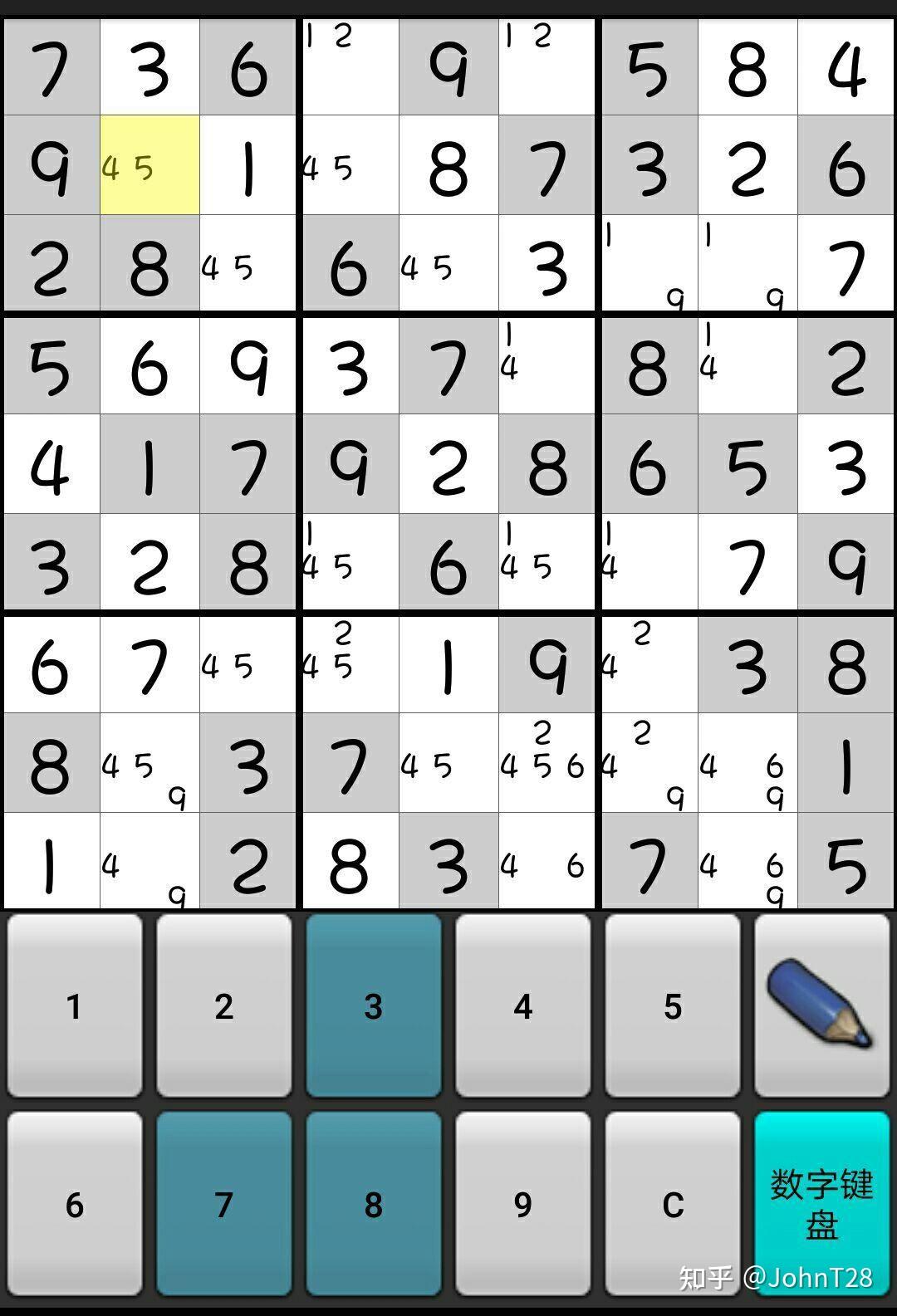Switch input mode via 数字键盘 button
The width and height of the screenshot is (897, 1316).
tap(821, 1203)
